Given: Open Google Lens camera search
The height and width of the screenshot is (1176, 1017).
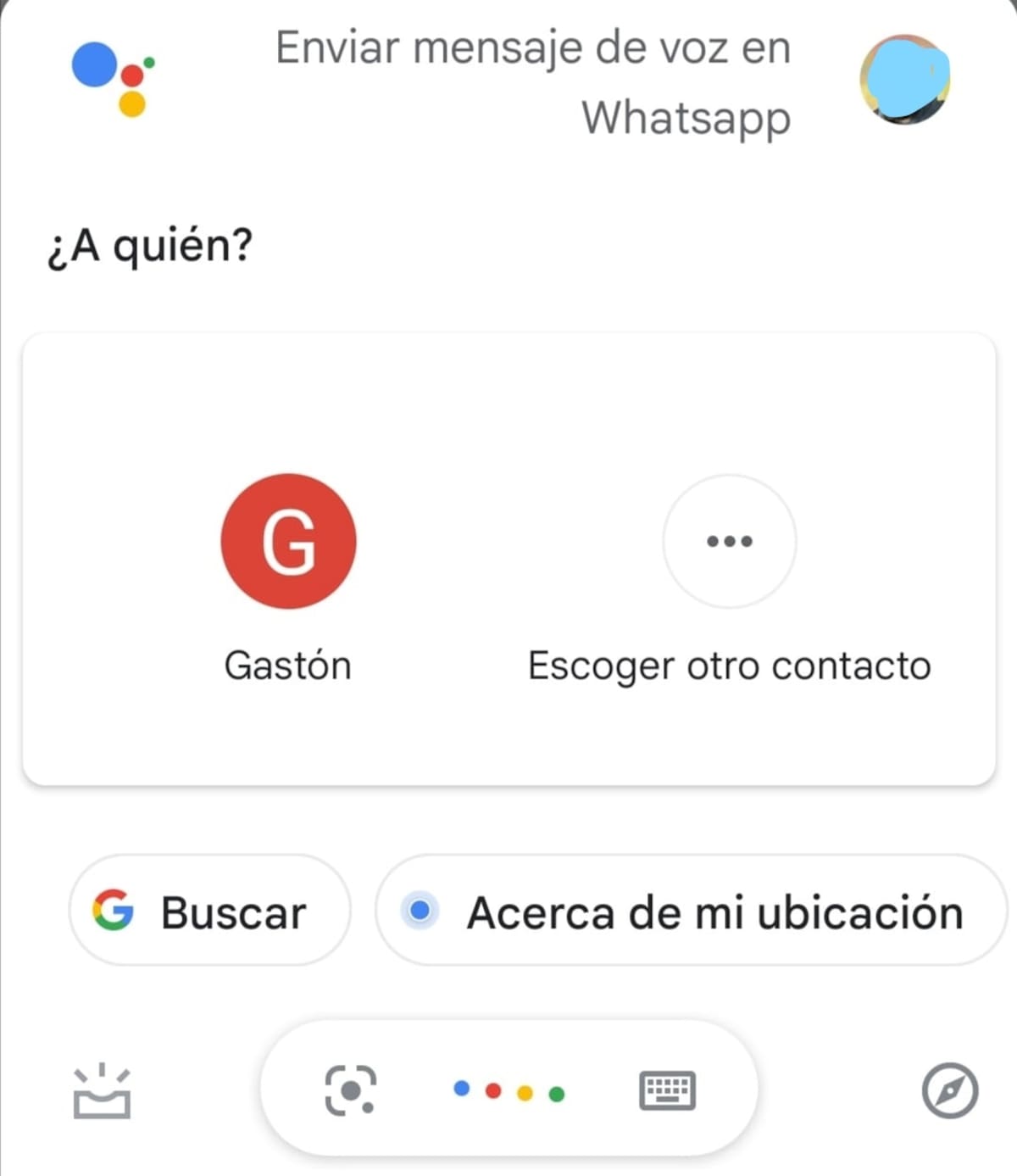Looking at the screenshot, I should coord(350,1090).
